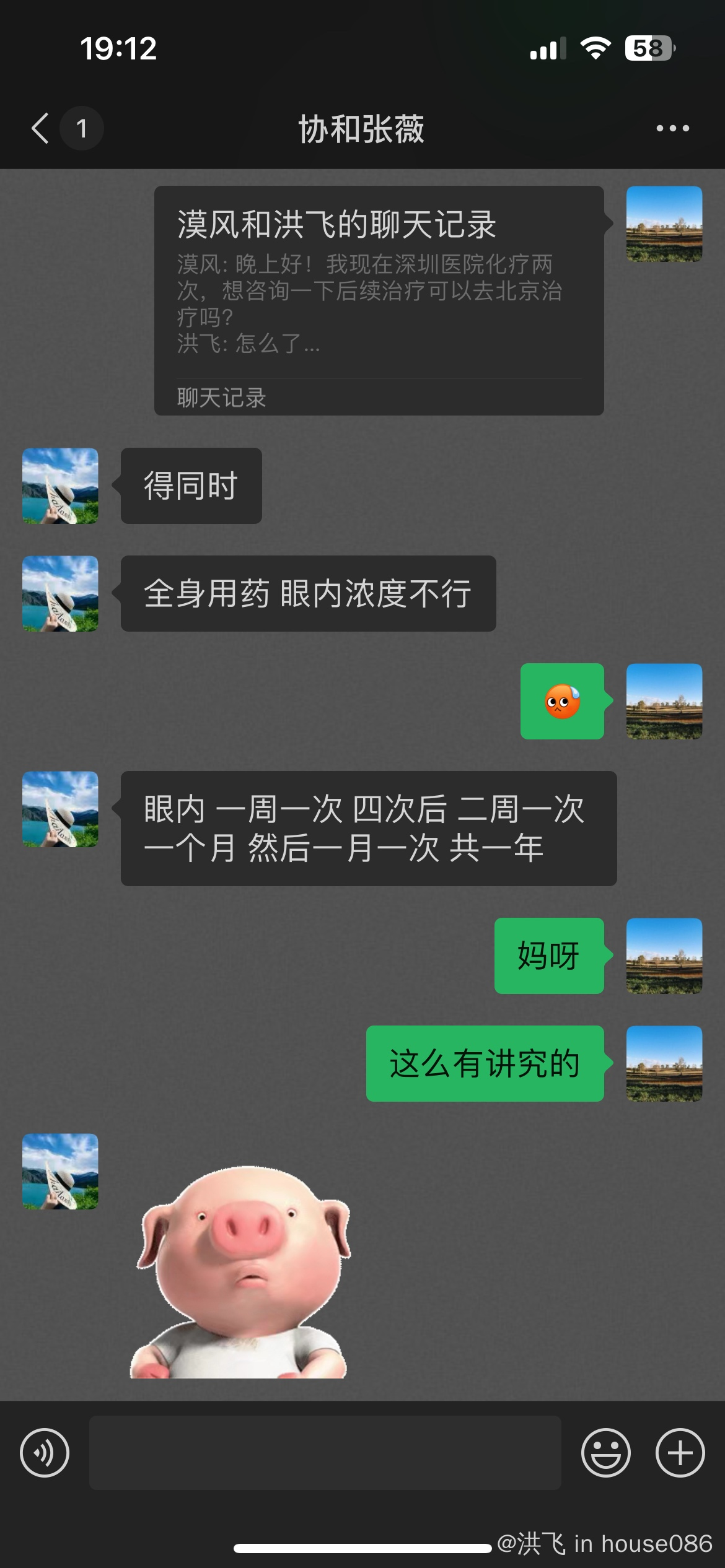Open the forwarded 漠风和洪飞的聊天记录 card
This screenshot has width=725, height=1568.
point(379,300)
